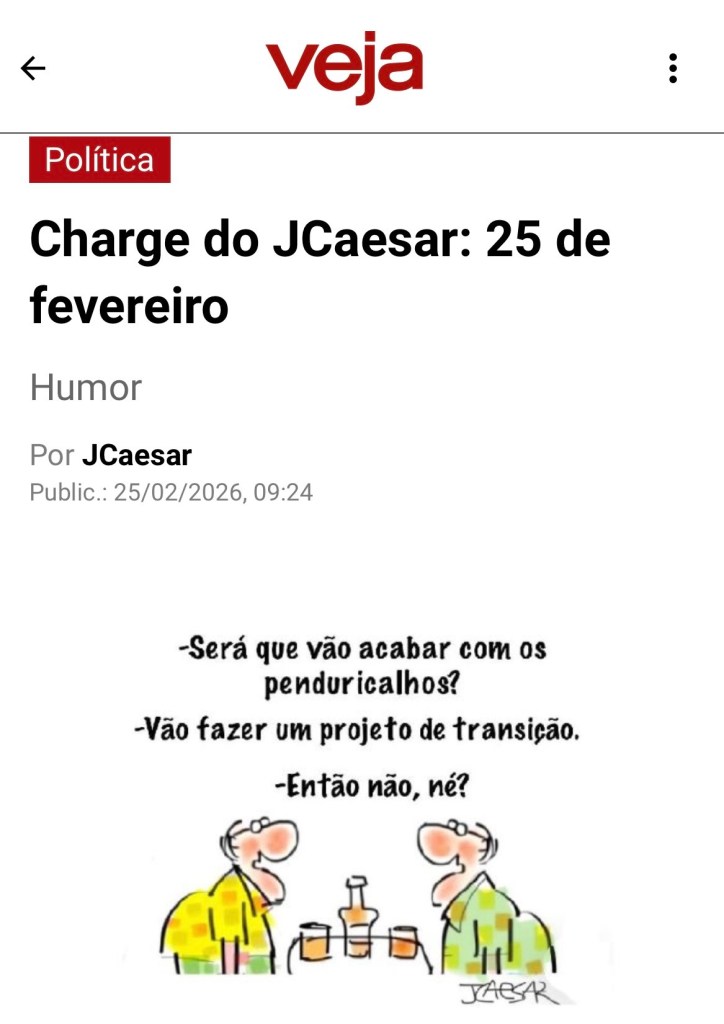
Task: Open the JCaesar cartoon image
Action: 362,810
